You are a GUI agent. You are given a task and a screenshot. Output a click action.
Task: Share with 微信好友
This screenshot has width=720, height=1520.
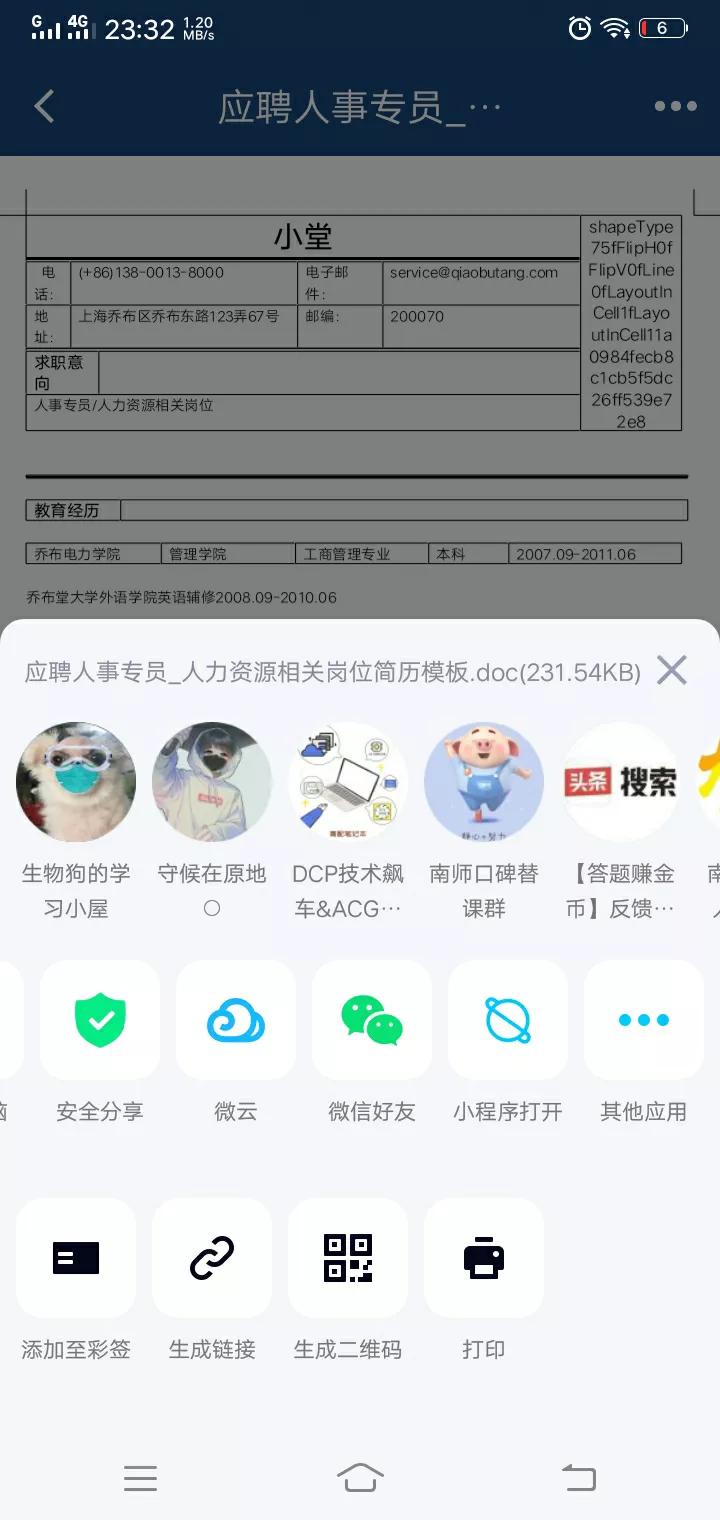point(372,1020)
